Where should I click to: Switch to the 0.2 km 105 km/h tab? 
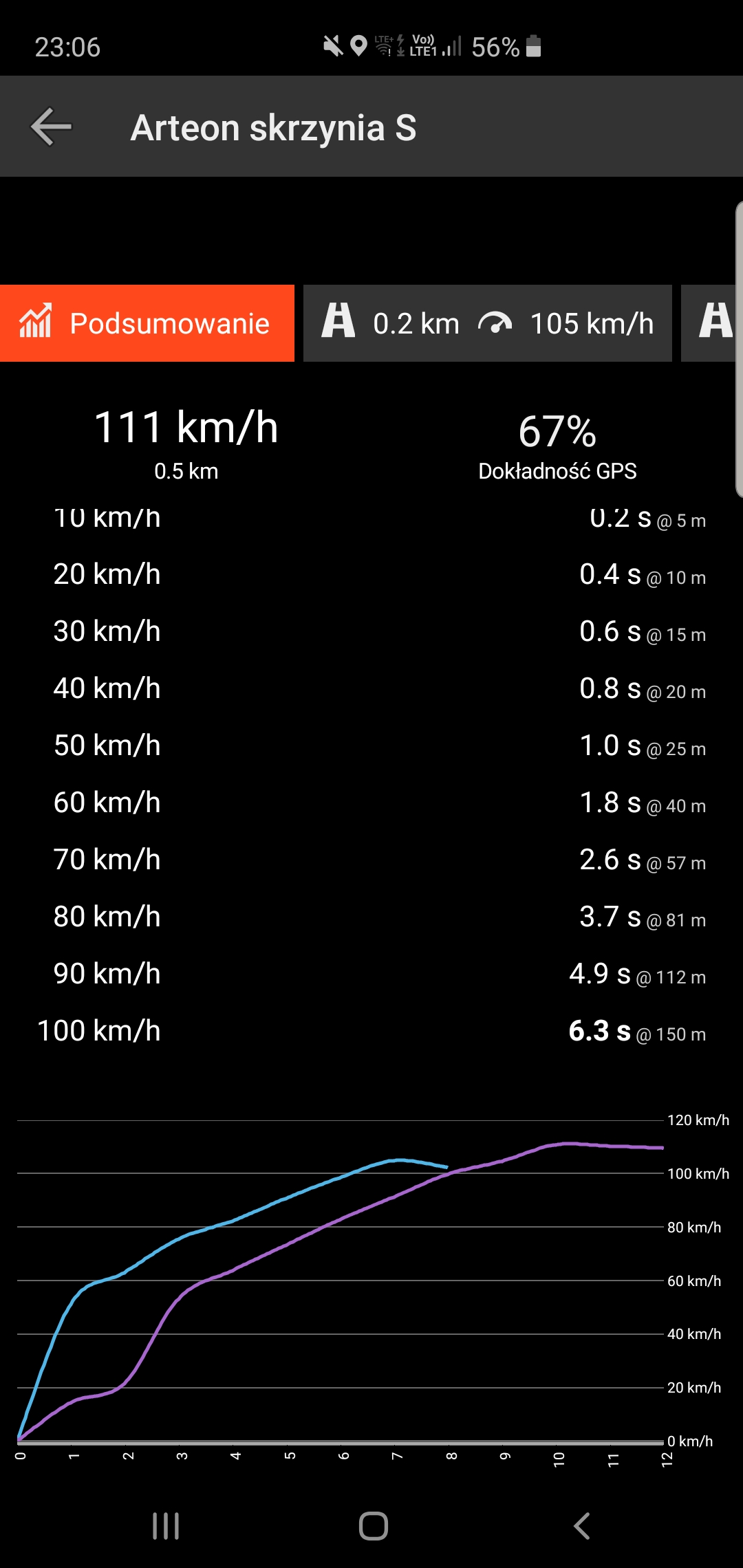tap(487, 323)
